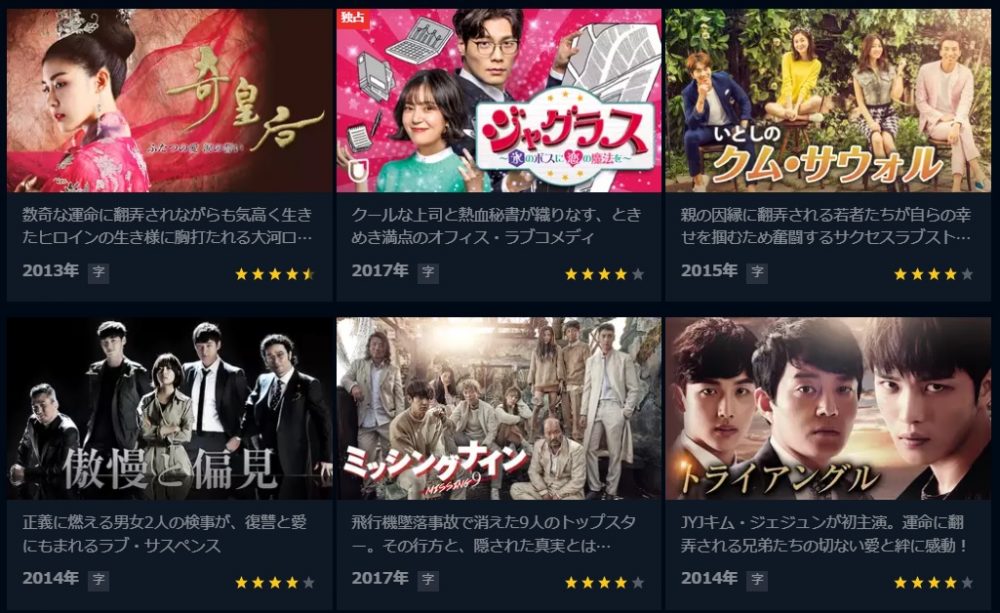Open the 奇皇后 drama card
Image resolution: width=1000 pixels, height=613 pixels.
tap(168, 100)
